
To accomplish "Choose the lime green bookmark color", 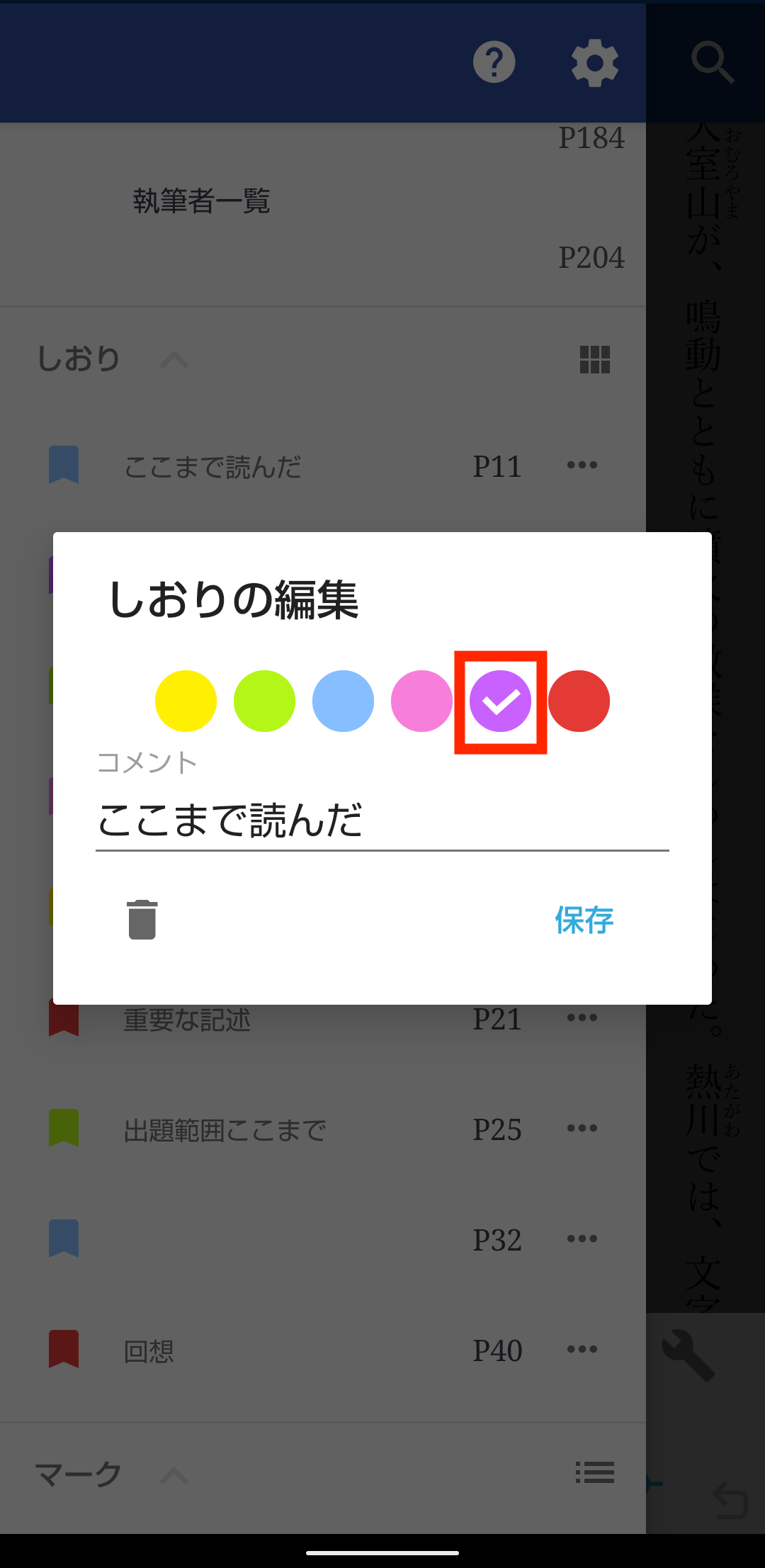I will pyautogui.click(x=264, y=701).
